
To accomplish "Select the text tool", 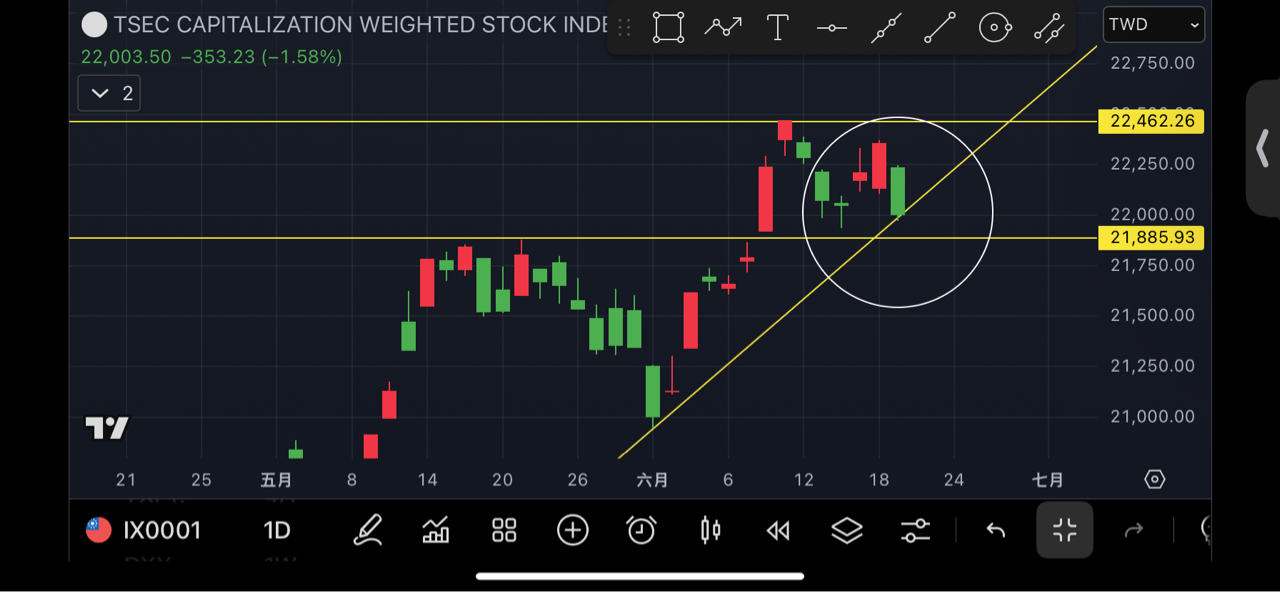I will (x=777, y=28).
